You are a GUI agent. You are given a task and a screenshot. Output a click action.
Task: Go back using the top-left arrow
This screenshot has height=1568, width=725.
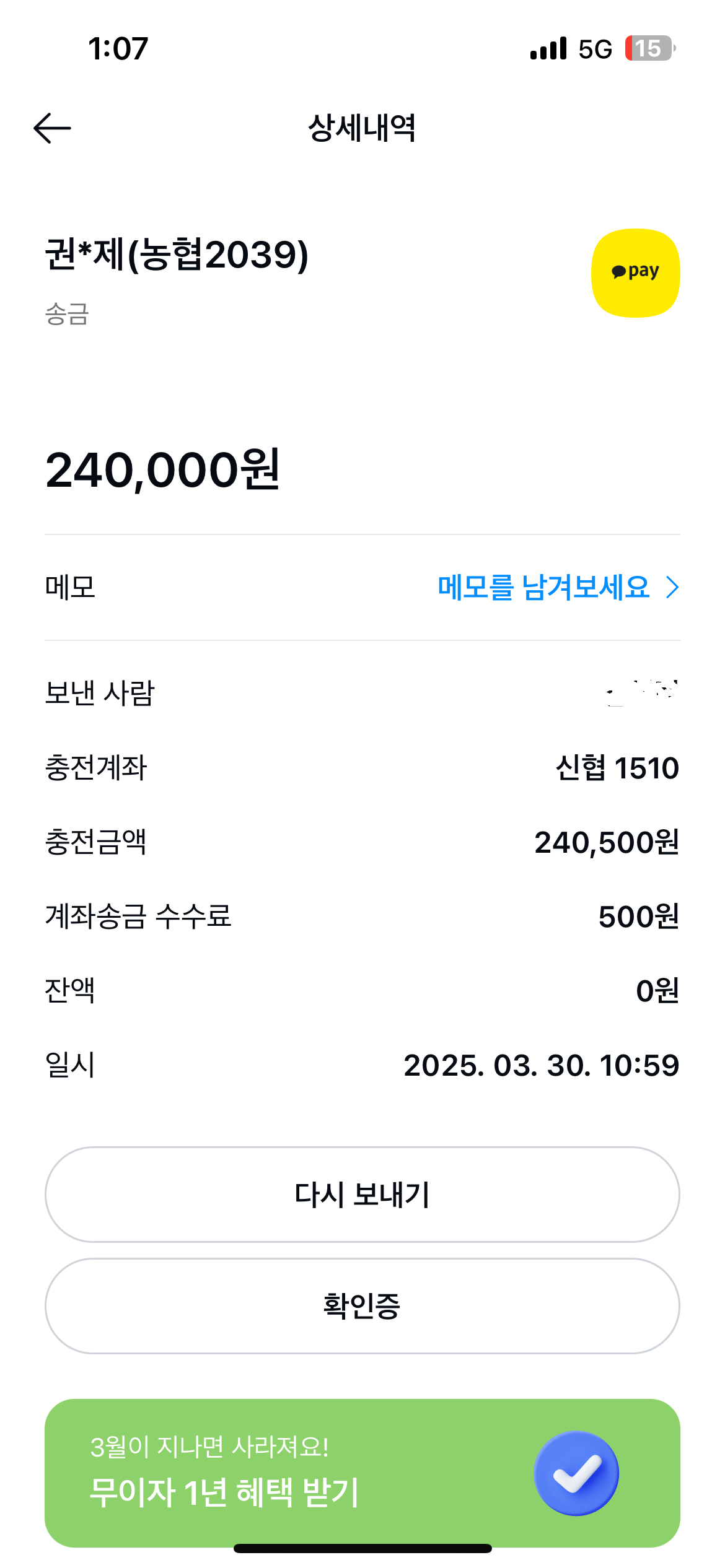click(52, 128)
